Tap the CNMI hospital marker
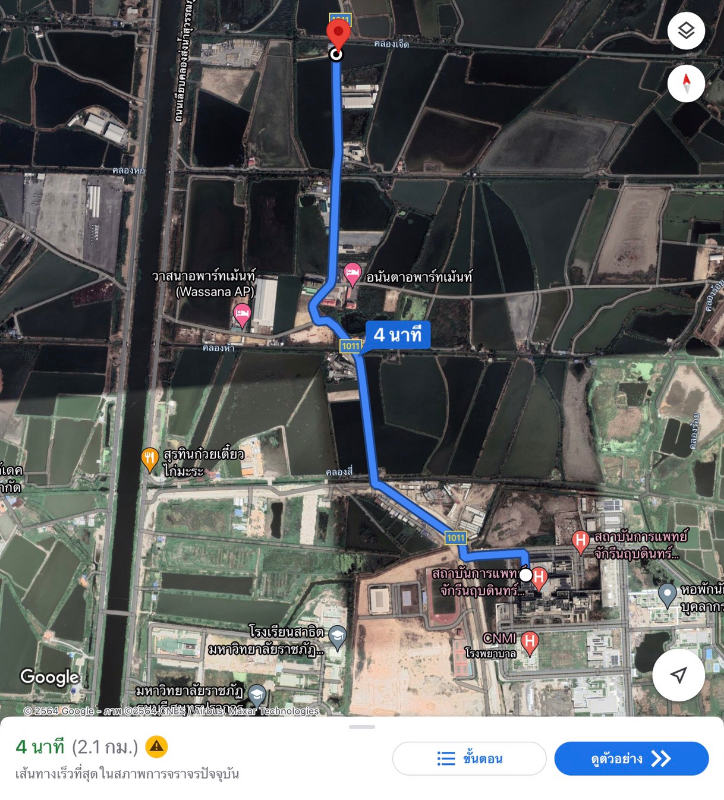The height and width of the screenshot is (800, 724). (x=530, y=639)
